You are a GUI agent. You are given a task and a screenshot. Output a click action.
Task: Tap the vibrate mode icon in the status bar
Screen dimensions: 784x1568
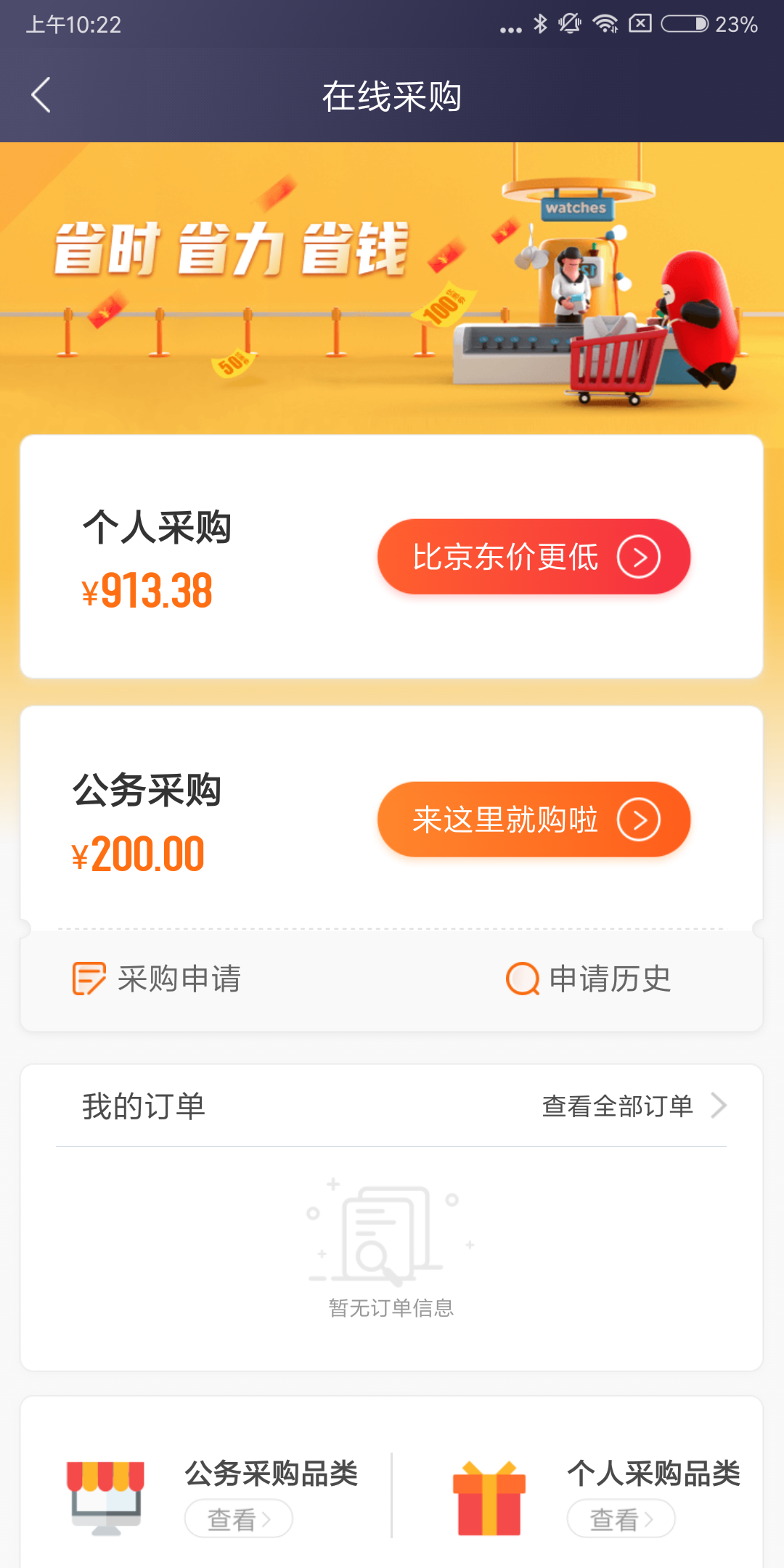[x=571, y=23]
